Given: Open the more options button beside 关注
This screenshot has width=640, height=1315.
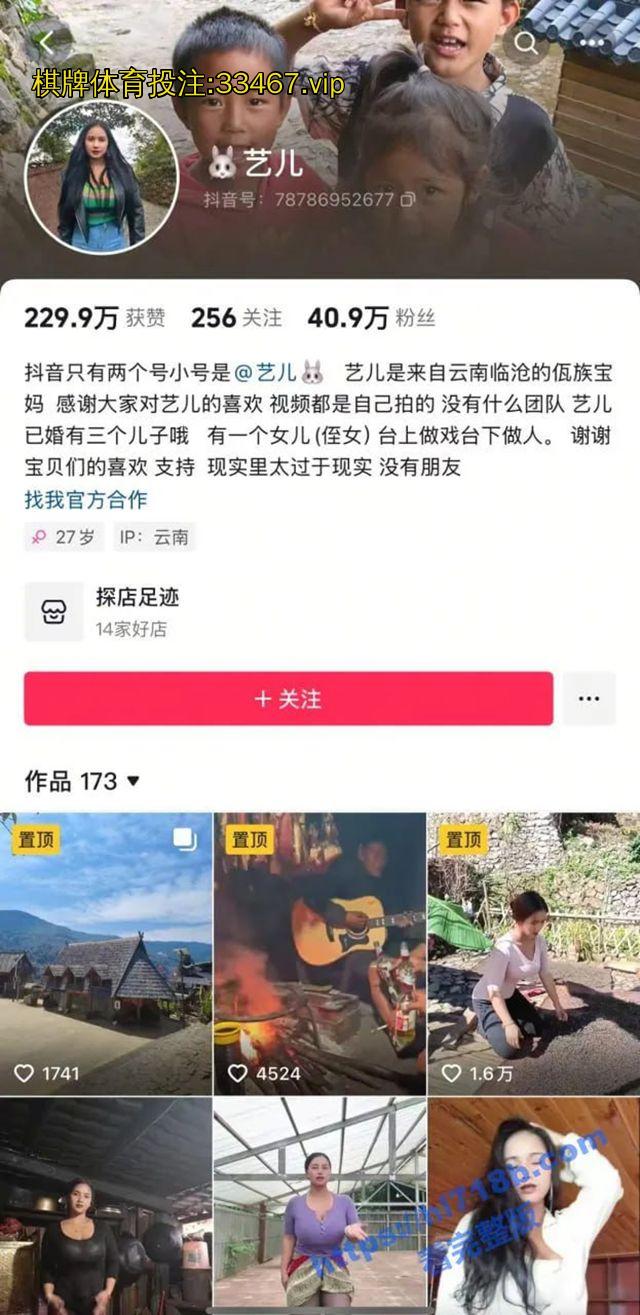Looking at the screenshot, I should (589, 698).
